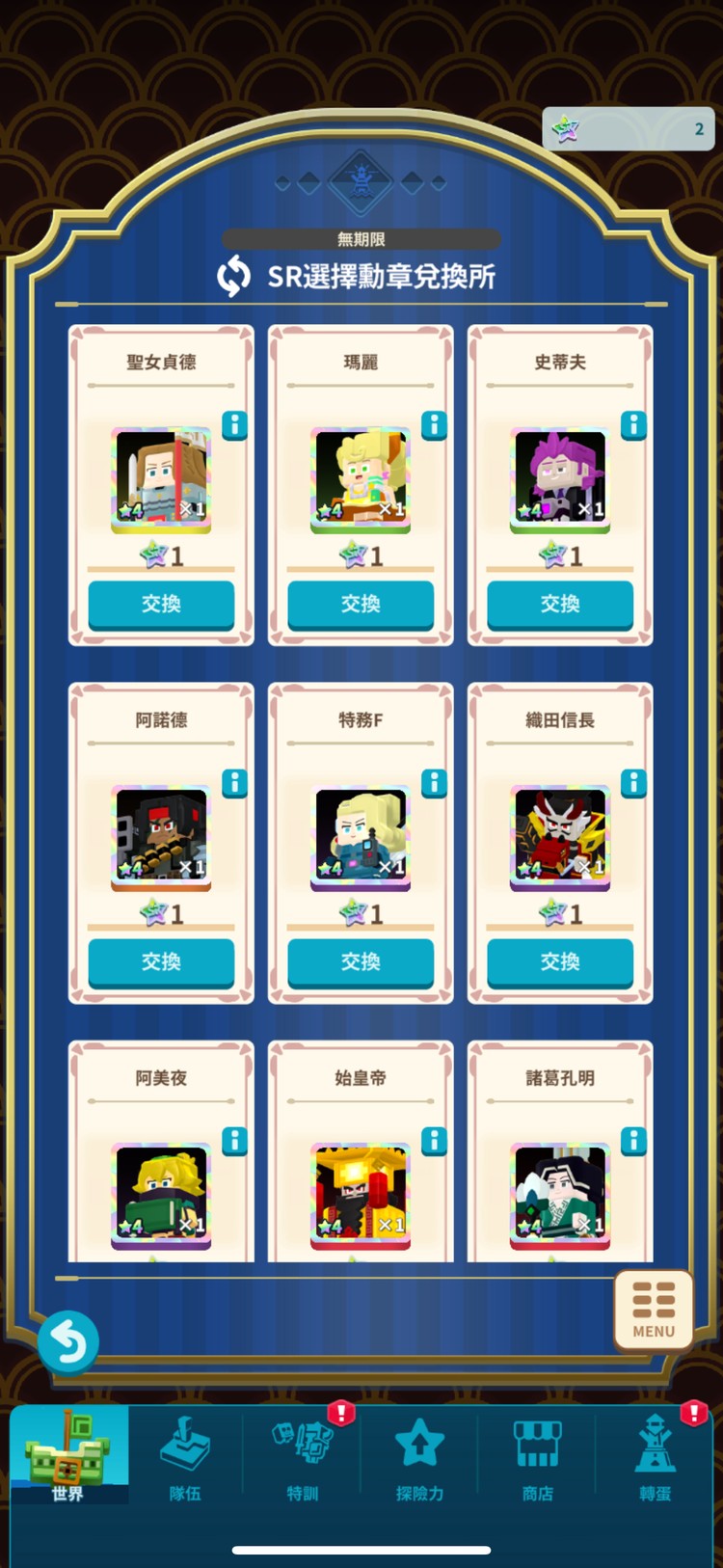Viewport: 723px width, 1568px height.
Task: View info for 瑪麗
Action: 435,424
